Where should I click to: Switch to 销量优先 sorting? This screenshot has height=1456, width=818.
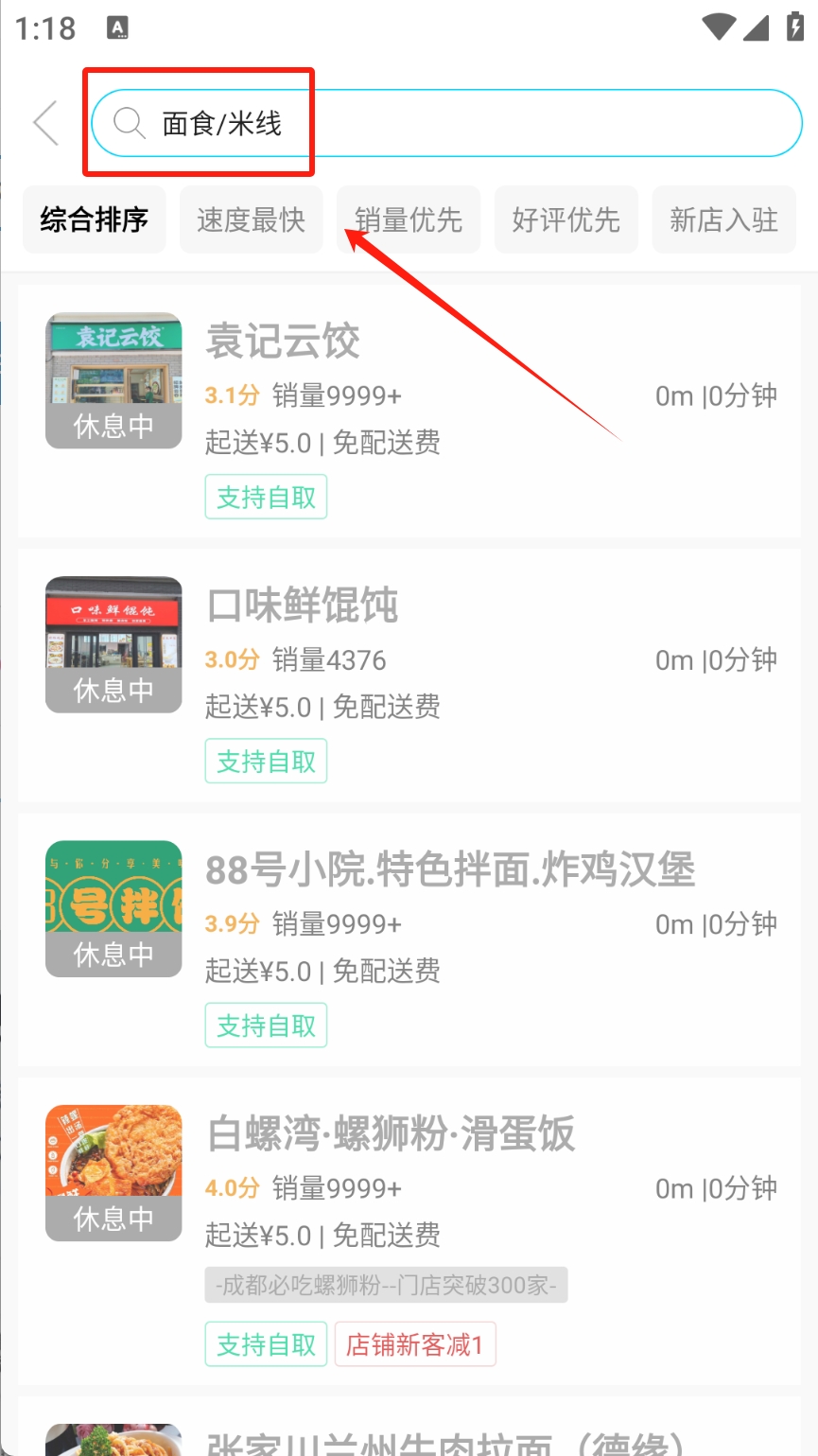click(x=409, y=219)
